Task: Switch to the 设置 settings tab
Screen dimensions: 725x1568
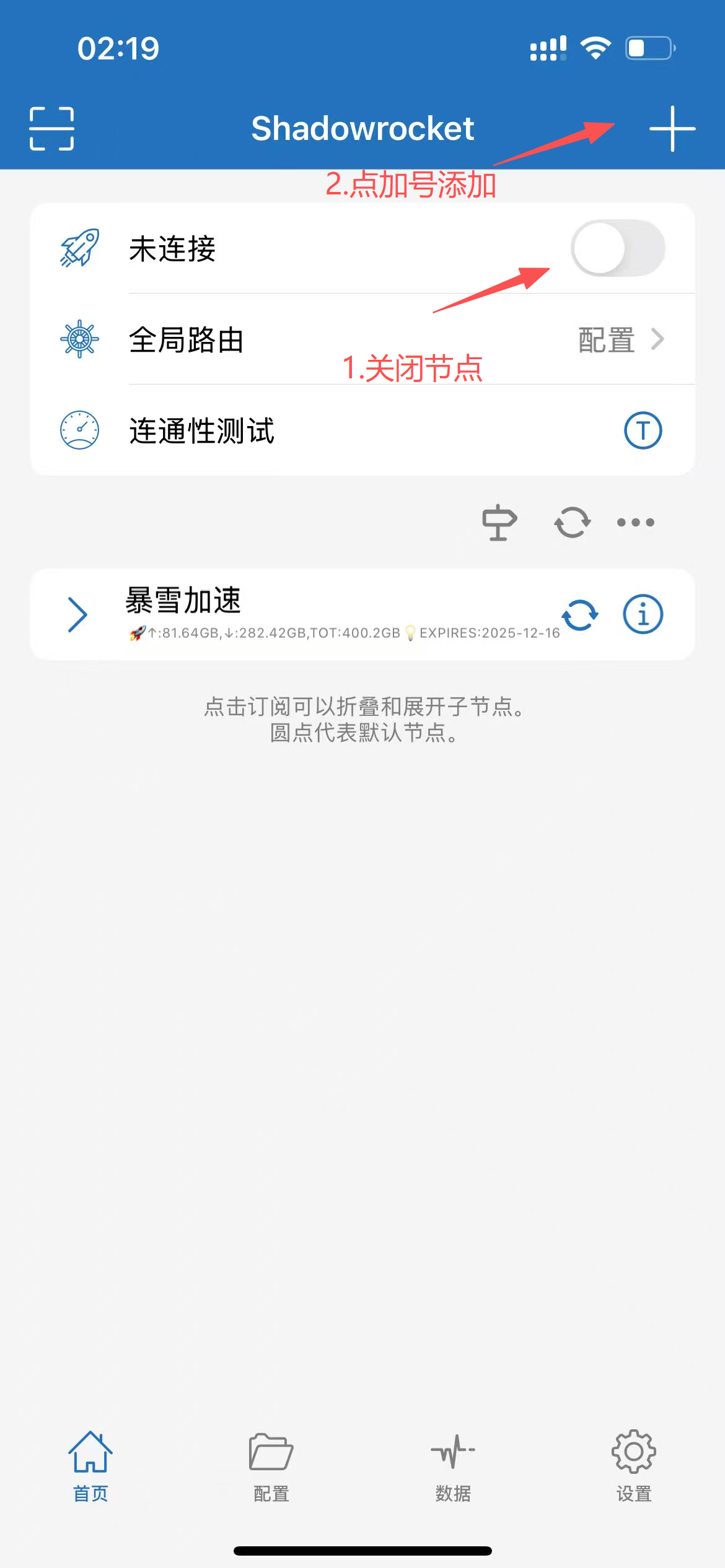Action: (634, 1466)
